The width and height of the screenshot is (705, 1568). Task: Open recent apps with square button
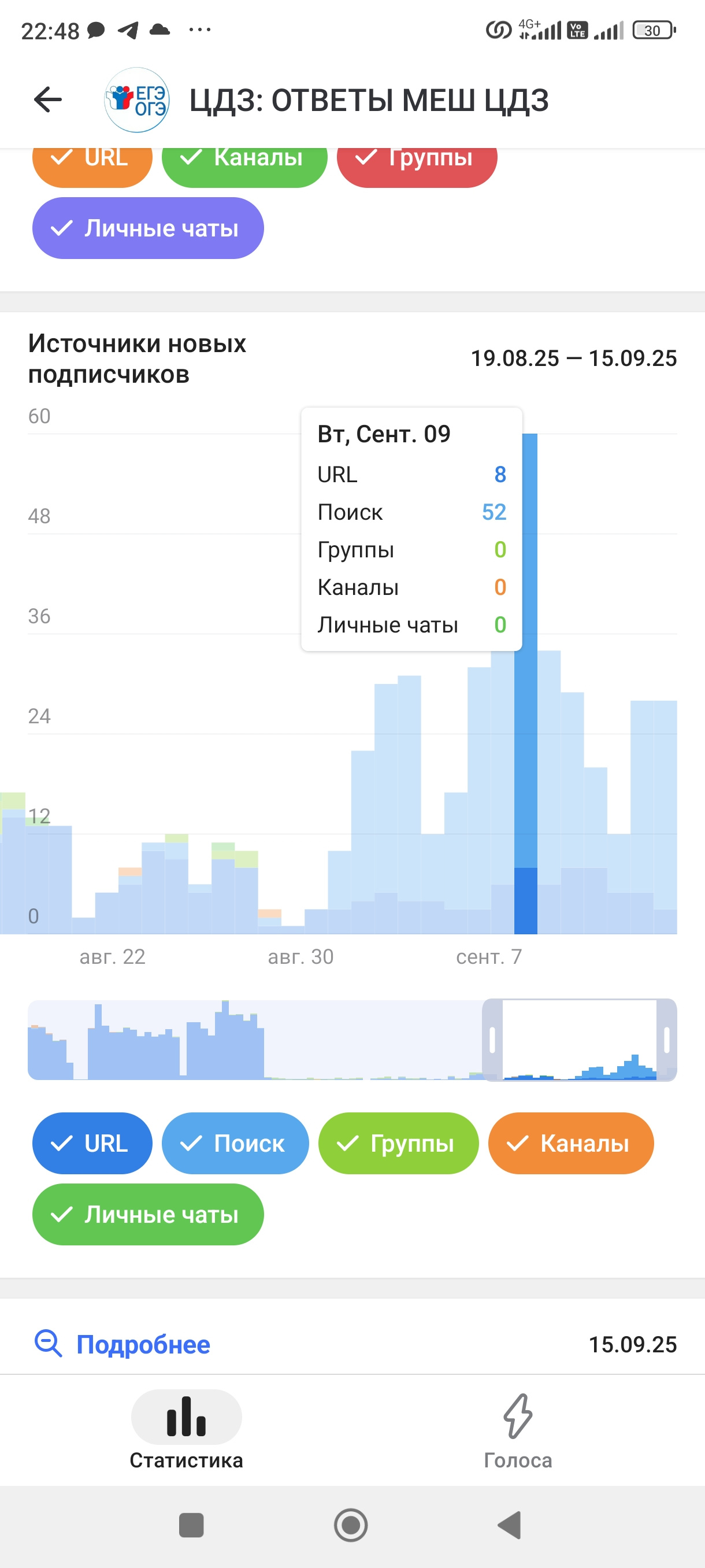coord(191,1525)
